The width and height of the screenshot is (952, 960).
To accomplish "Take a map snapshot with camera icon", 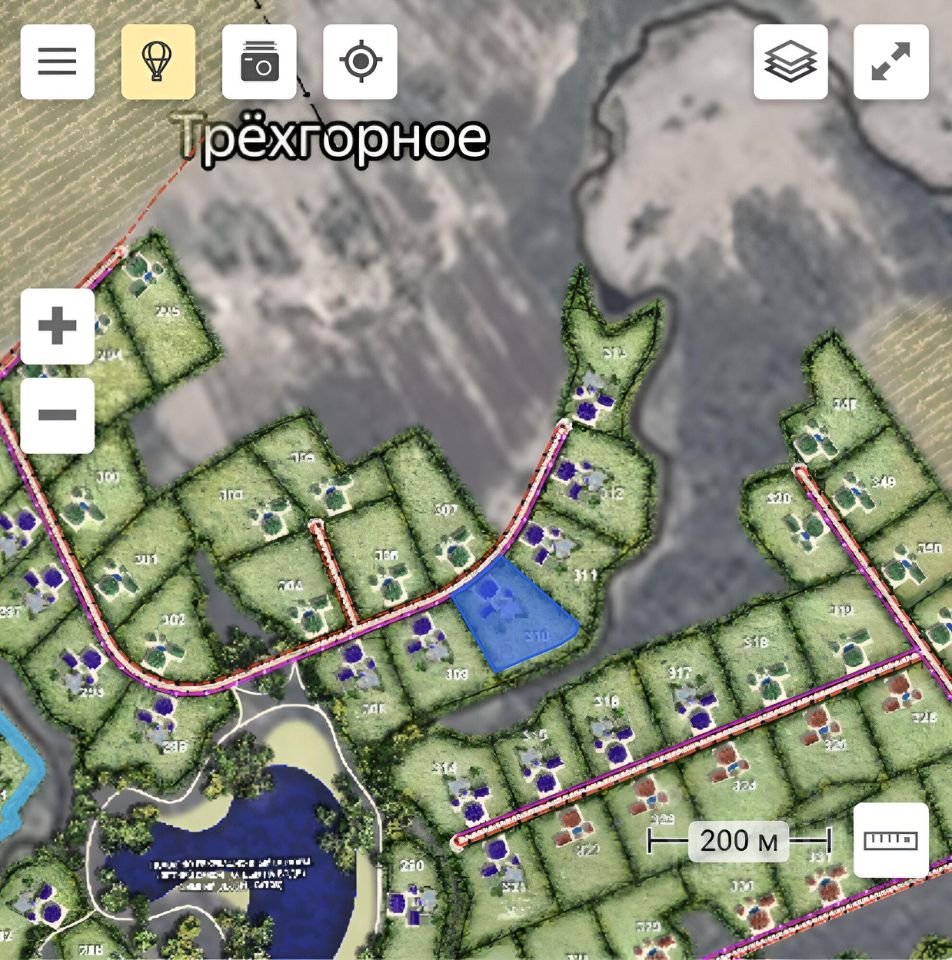I will pyautogui.click(x=259, y=62).
